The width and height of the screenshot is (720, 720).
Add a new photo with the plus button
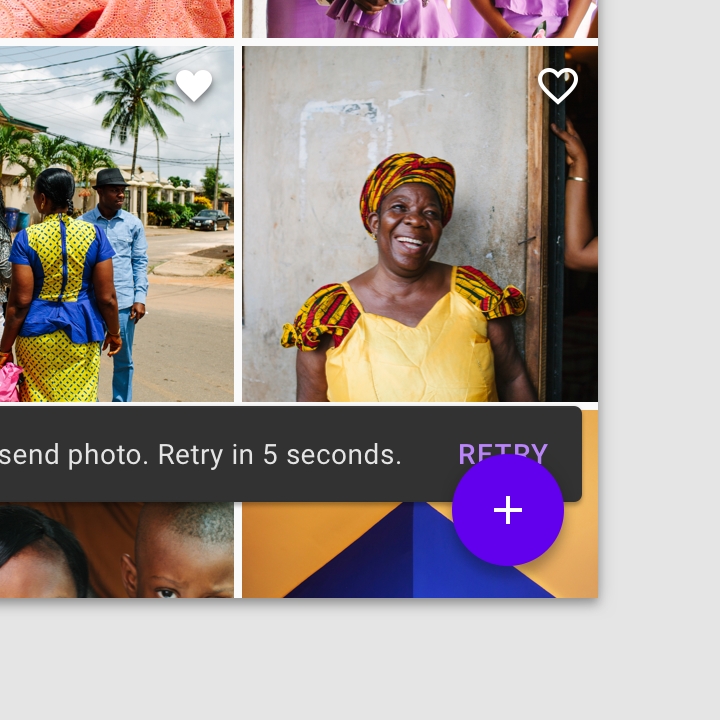coord(508,510)
